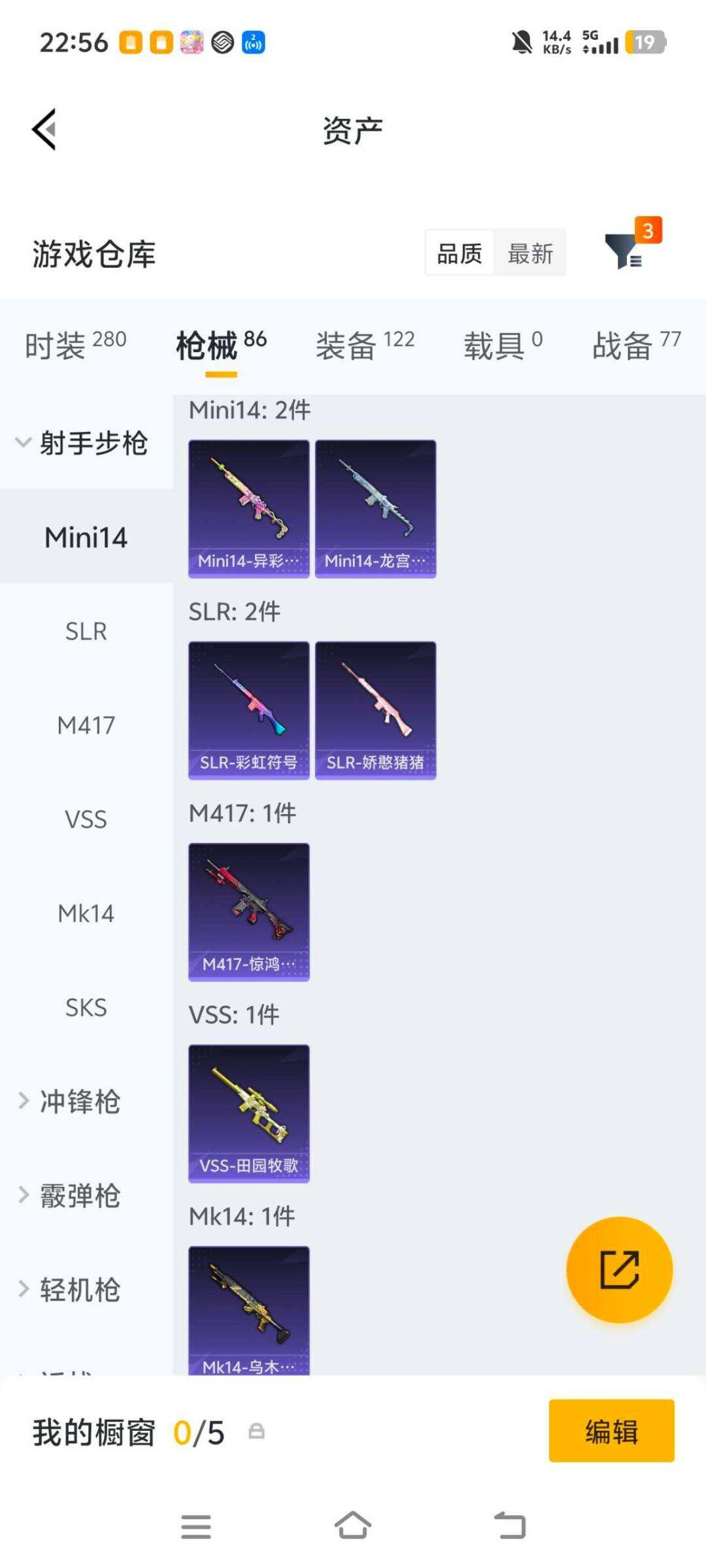The image size is (706, 1568).
Task: Switch sorting to 品质
Action: coord(460,253)
